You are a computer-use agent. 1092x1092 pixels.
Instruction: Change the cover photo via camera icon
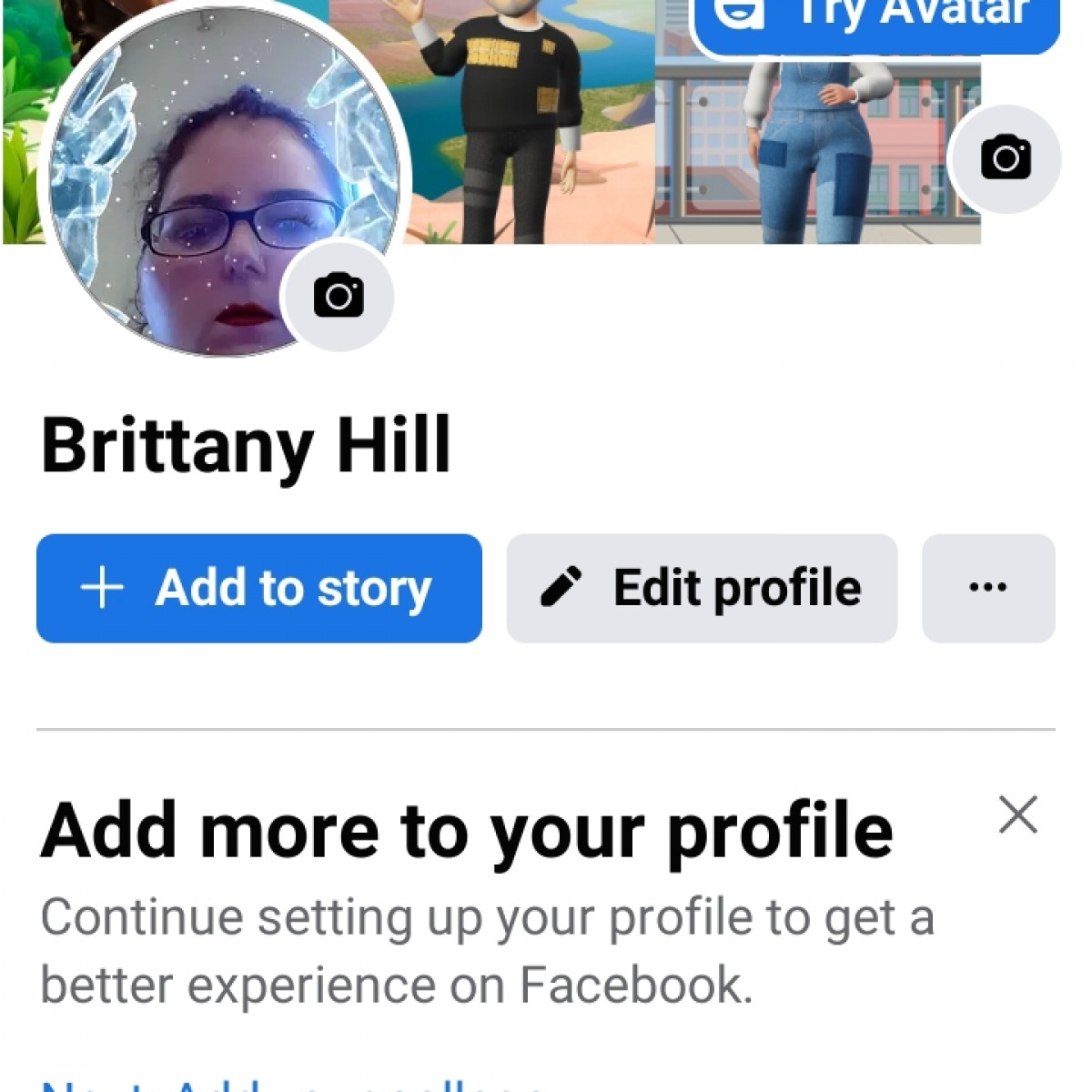(x=1005, y=157)
